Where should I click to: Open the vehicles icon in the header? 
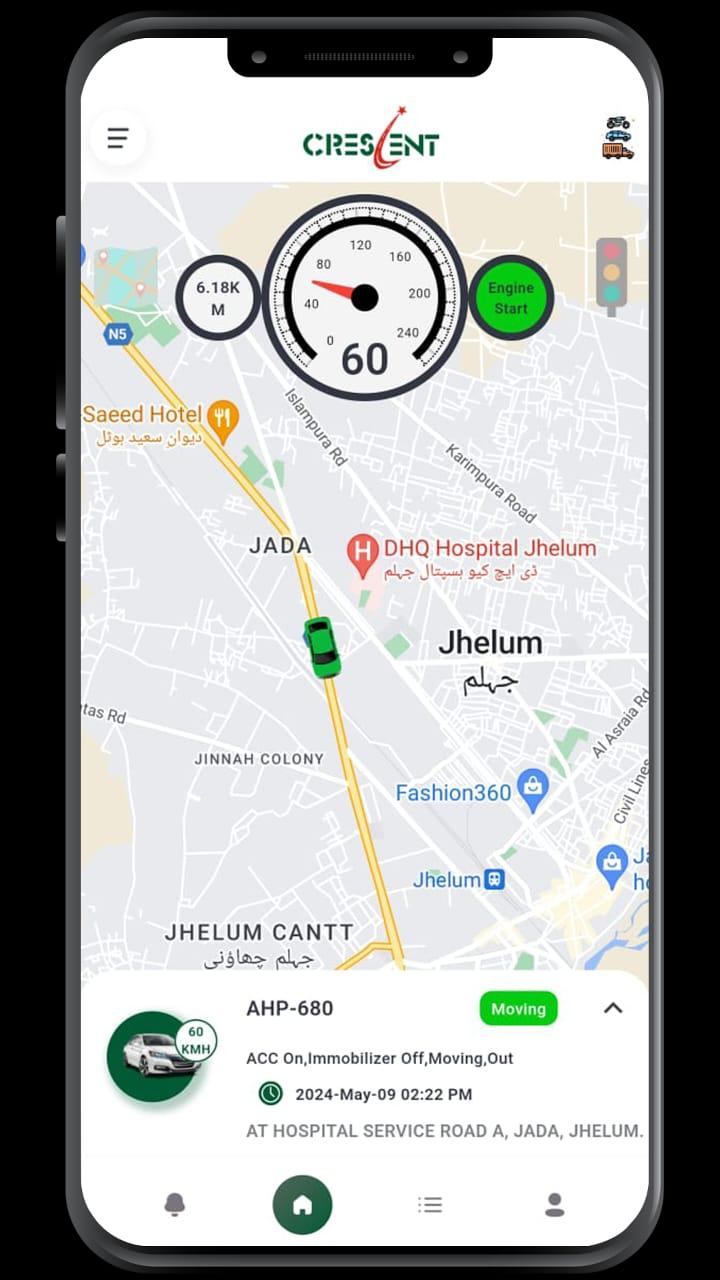[x=618, y=138]
